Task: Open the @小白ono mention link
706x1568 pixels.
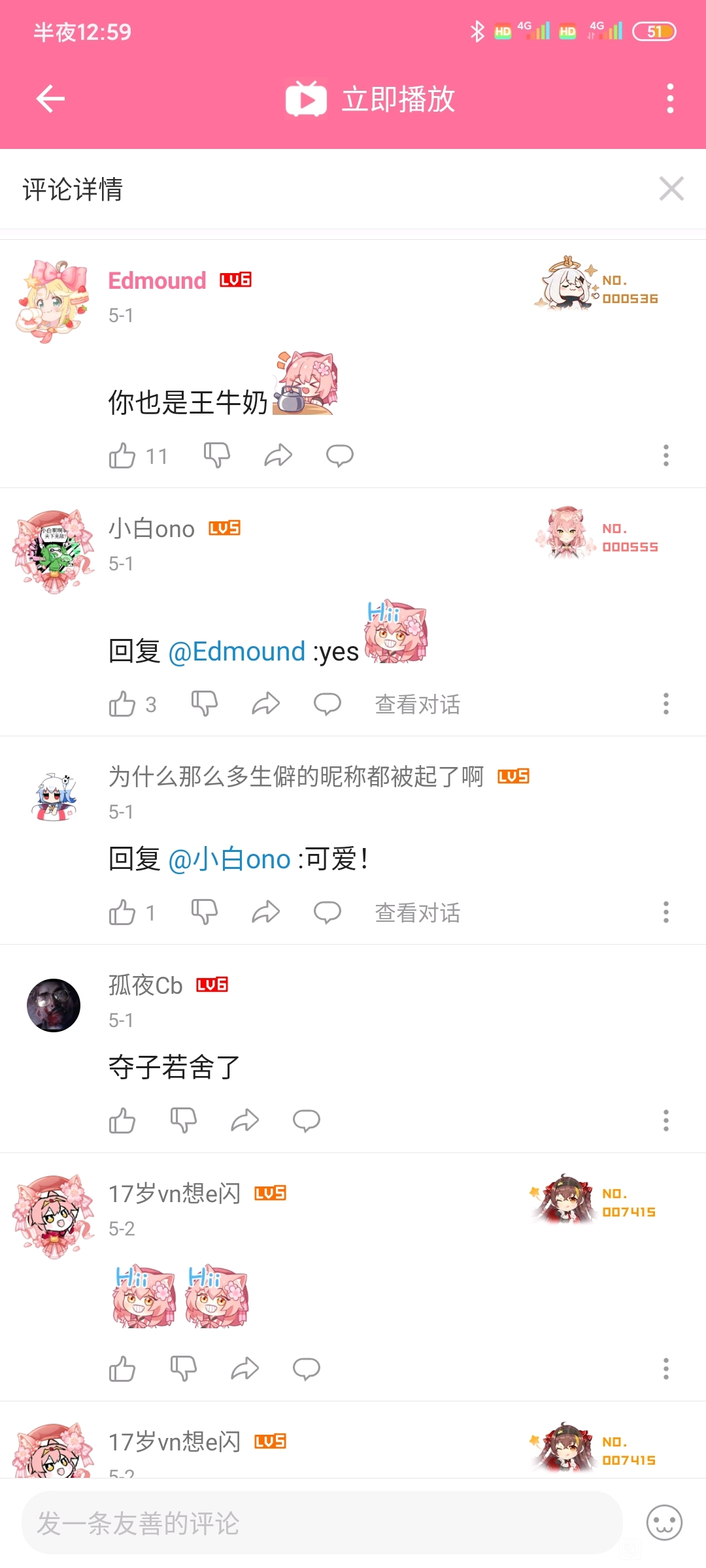Action: point(229,859)
